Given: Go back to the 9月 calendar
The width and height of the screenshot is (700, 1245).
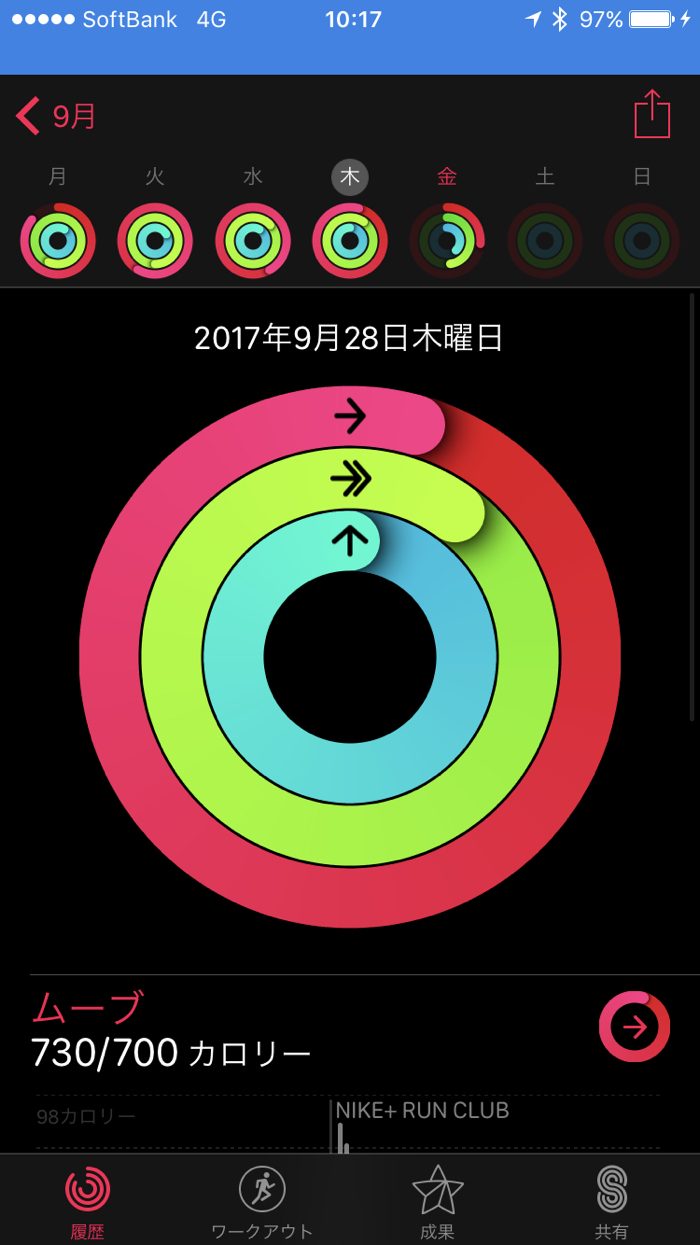Looking at the screenshot, I should tap(56, 117).
